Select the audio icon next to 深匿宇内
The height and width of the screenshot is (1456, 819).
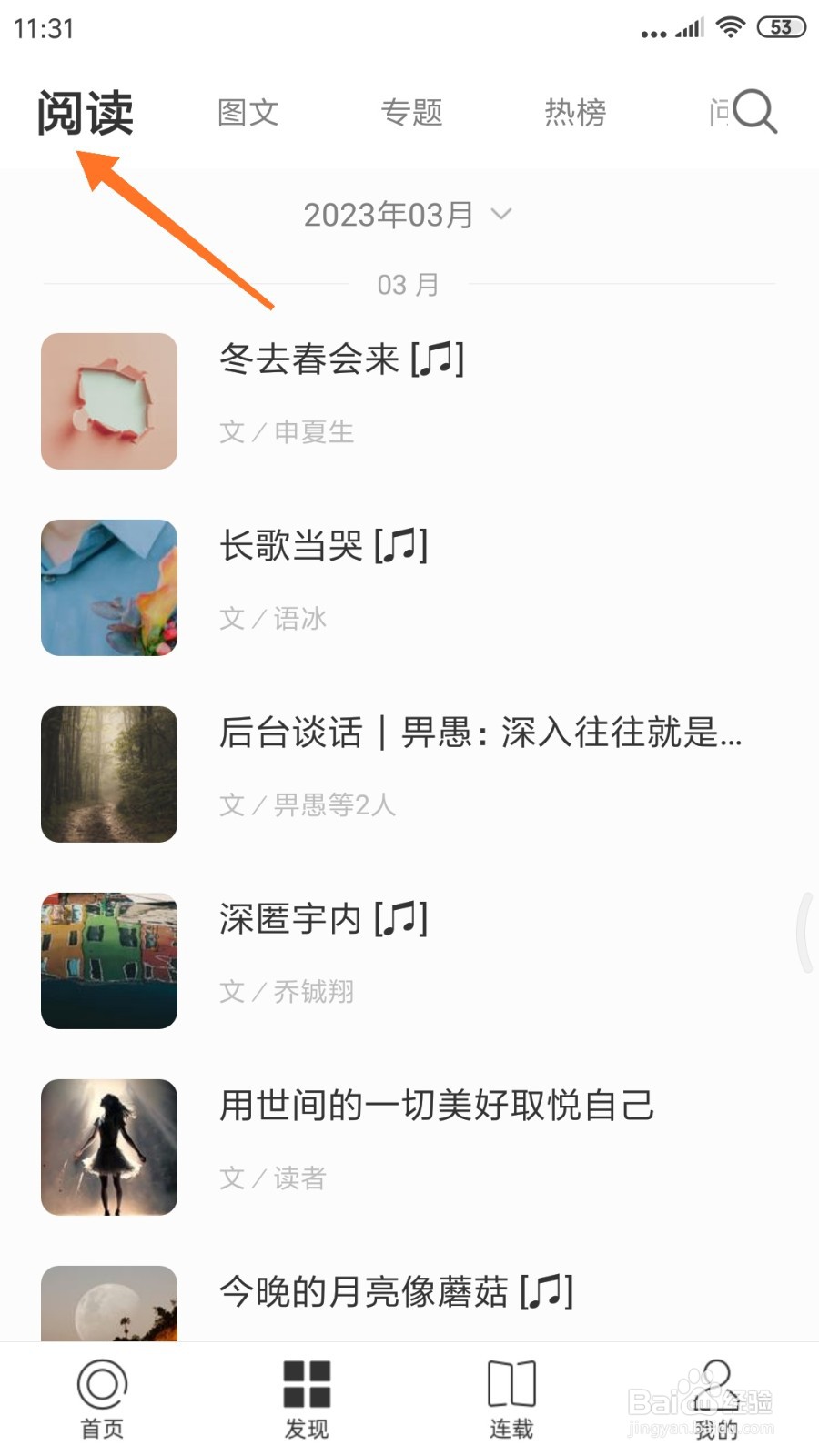click(402, 919)
